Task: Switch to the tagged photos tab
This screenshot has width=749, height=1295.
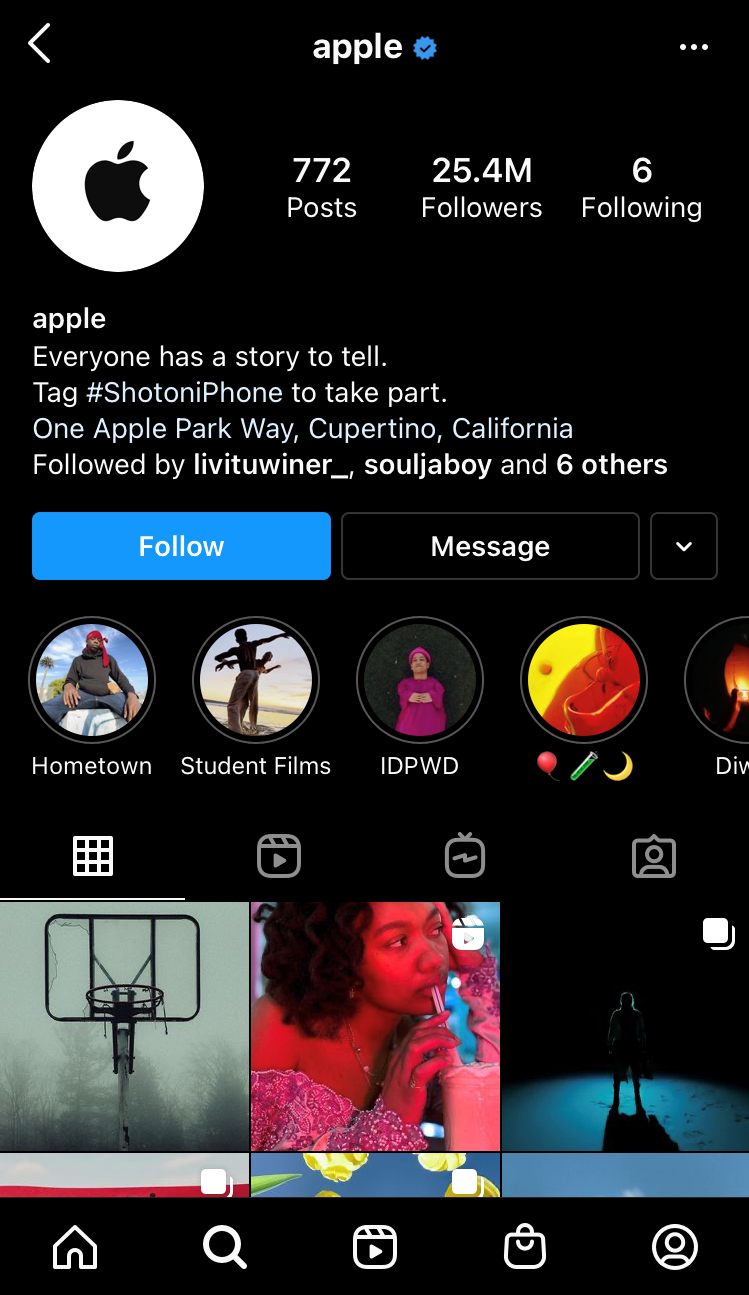Action: 654,857
